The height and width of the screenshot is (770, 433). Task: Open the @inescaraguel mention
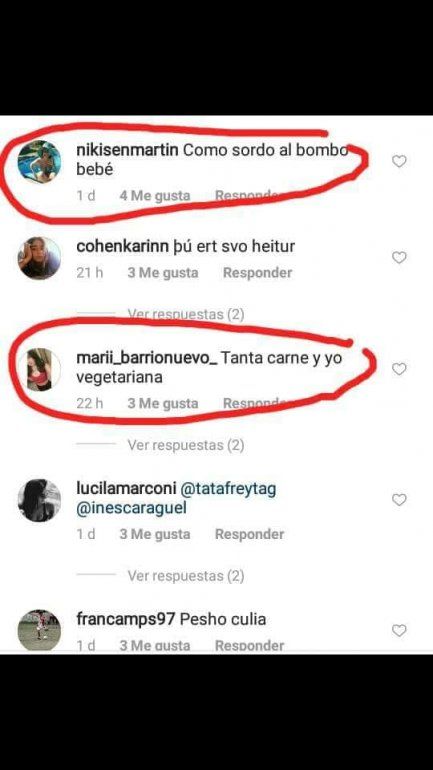(x=132, y=508)
